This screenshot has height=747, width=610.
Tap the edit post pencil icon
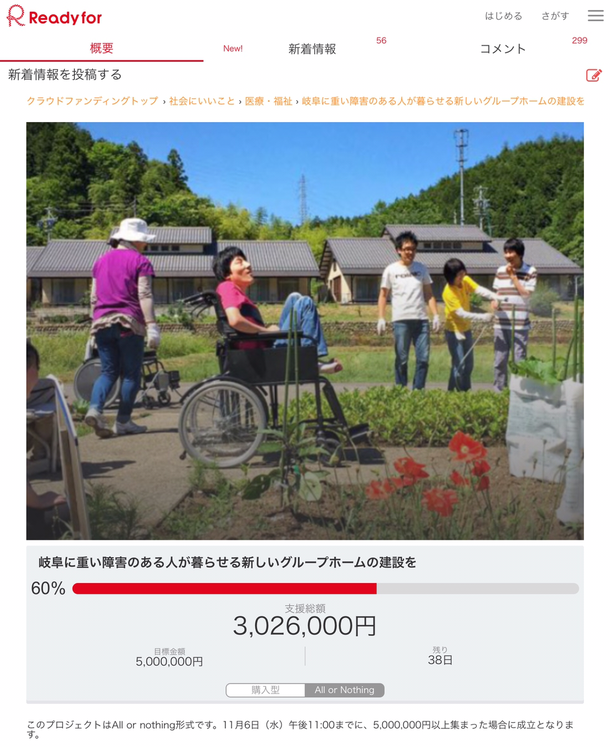[x=593, y=75]
